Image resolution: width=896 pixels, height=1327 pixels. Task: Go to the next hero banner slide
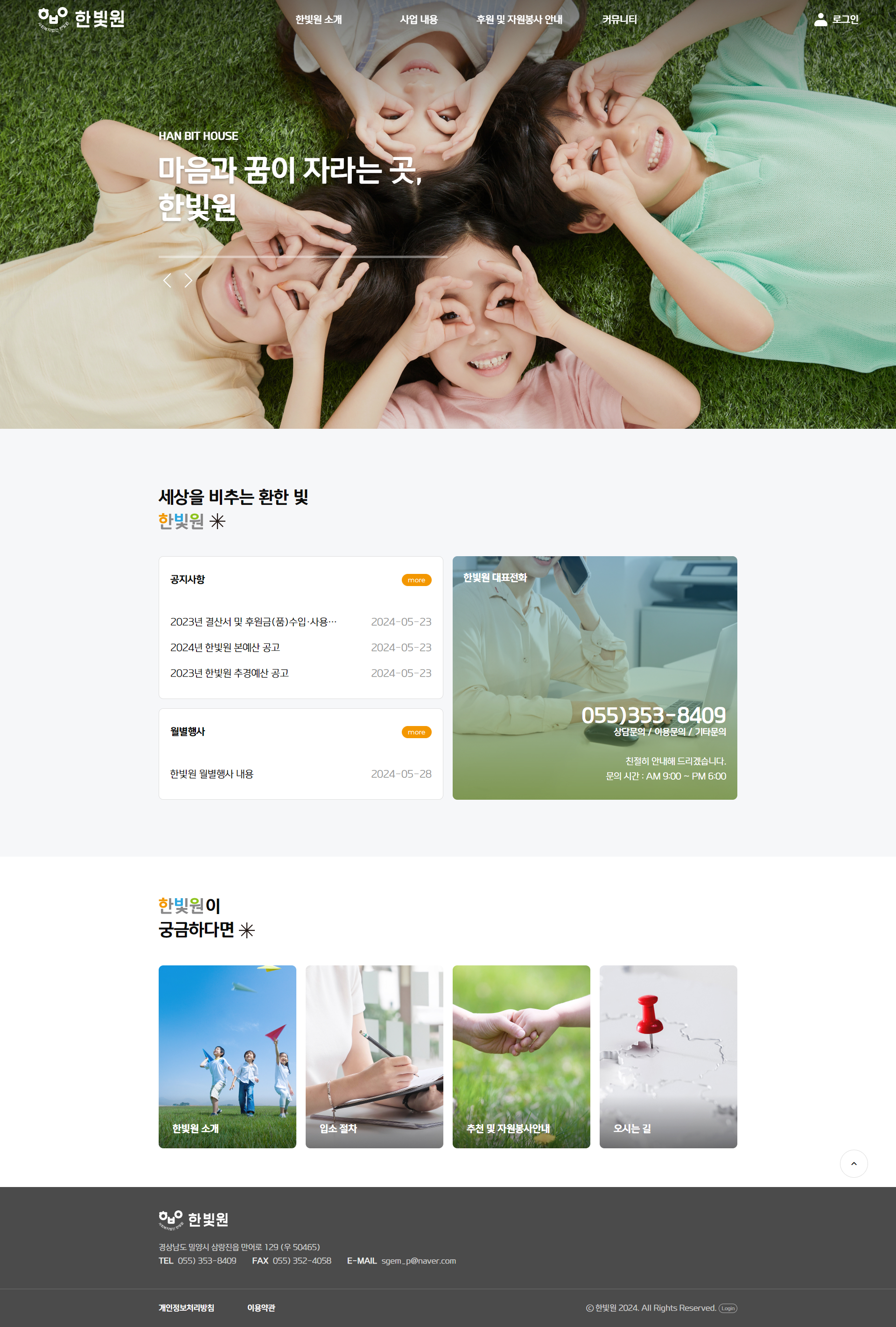point(189,280)
